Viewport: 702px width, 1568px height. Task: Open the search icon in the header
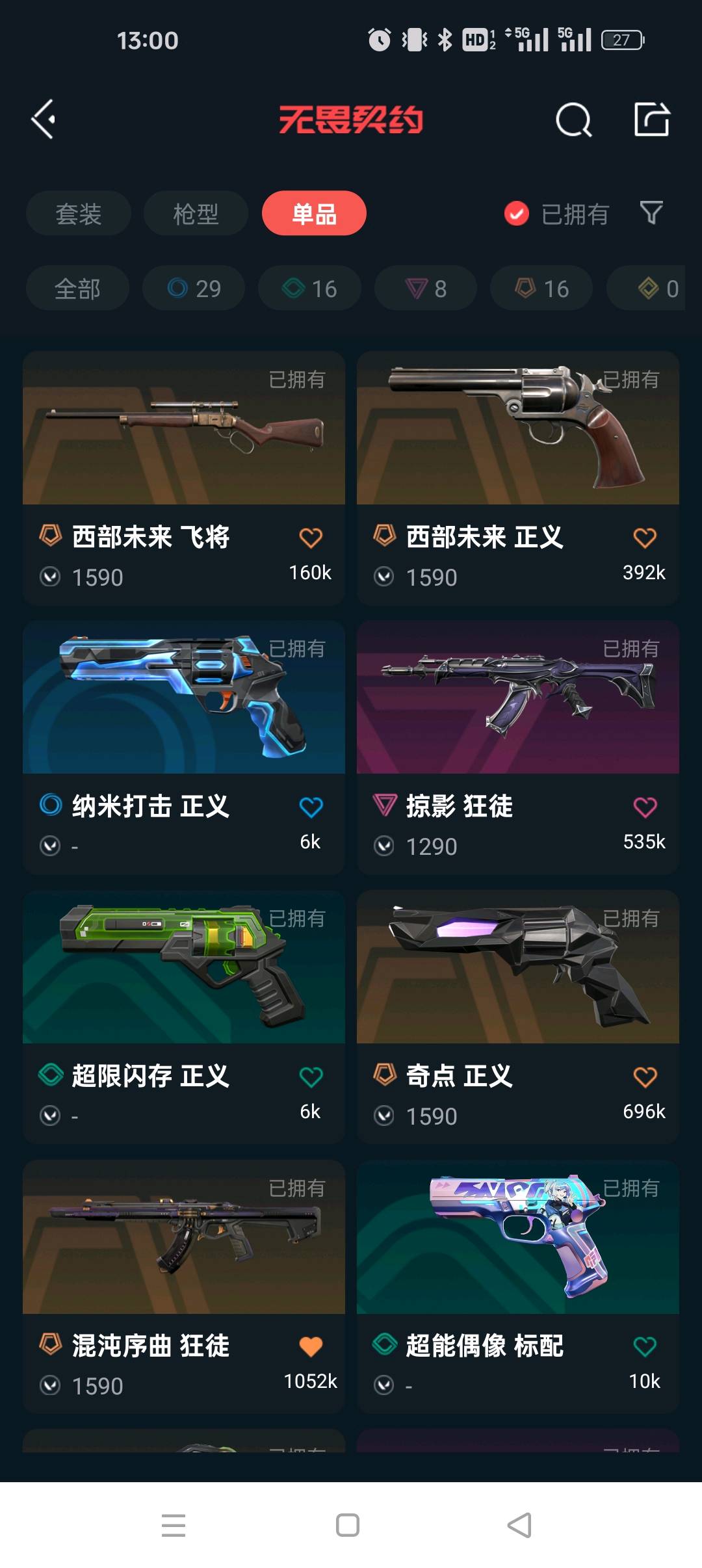pos(573,120)
